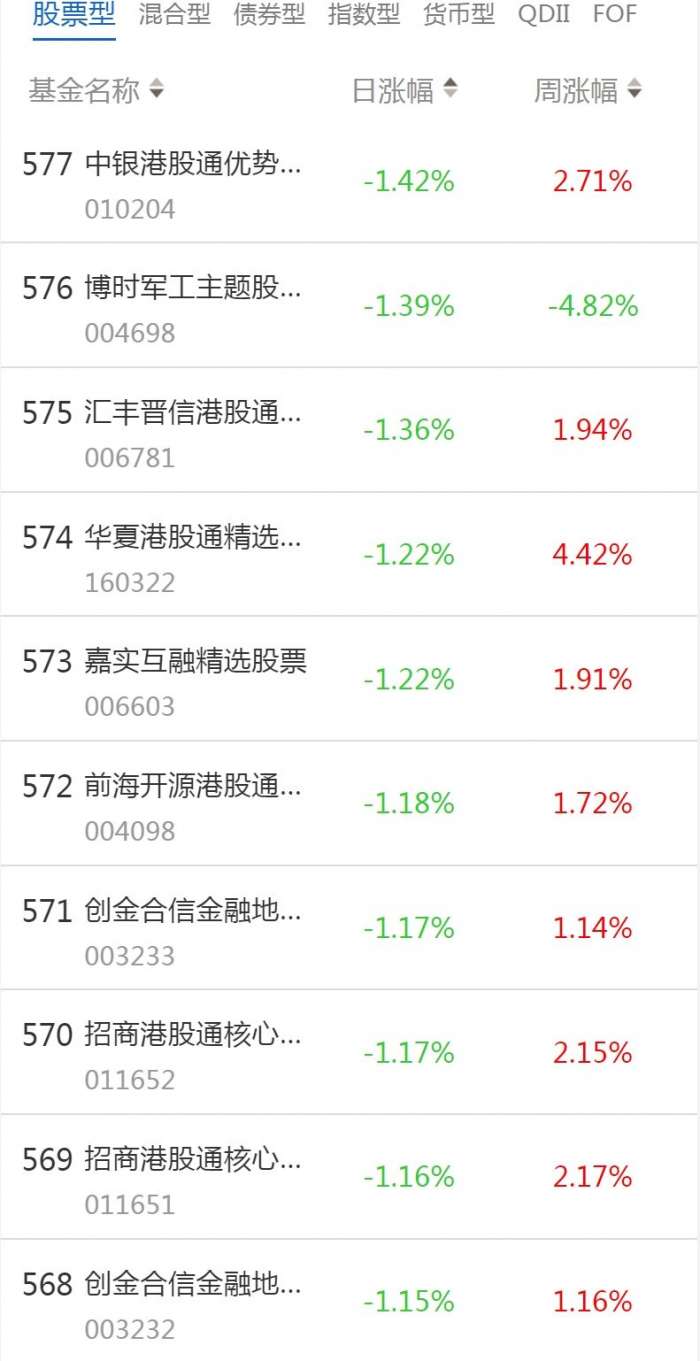
Task: Switch to the FOF tab
Action: pyautogui.click(x=614, y=15)
